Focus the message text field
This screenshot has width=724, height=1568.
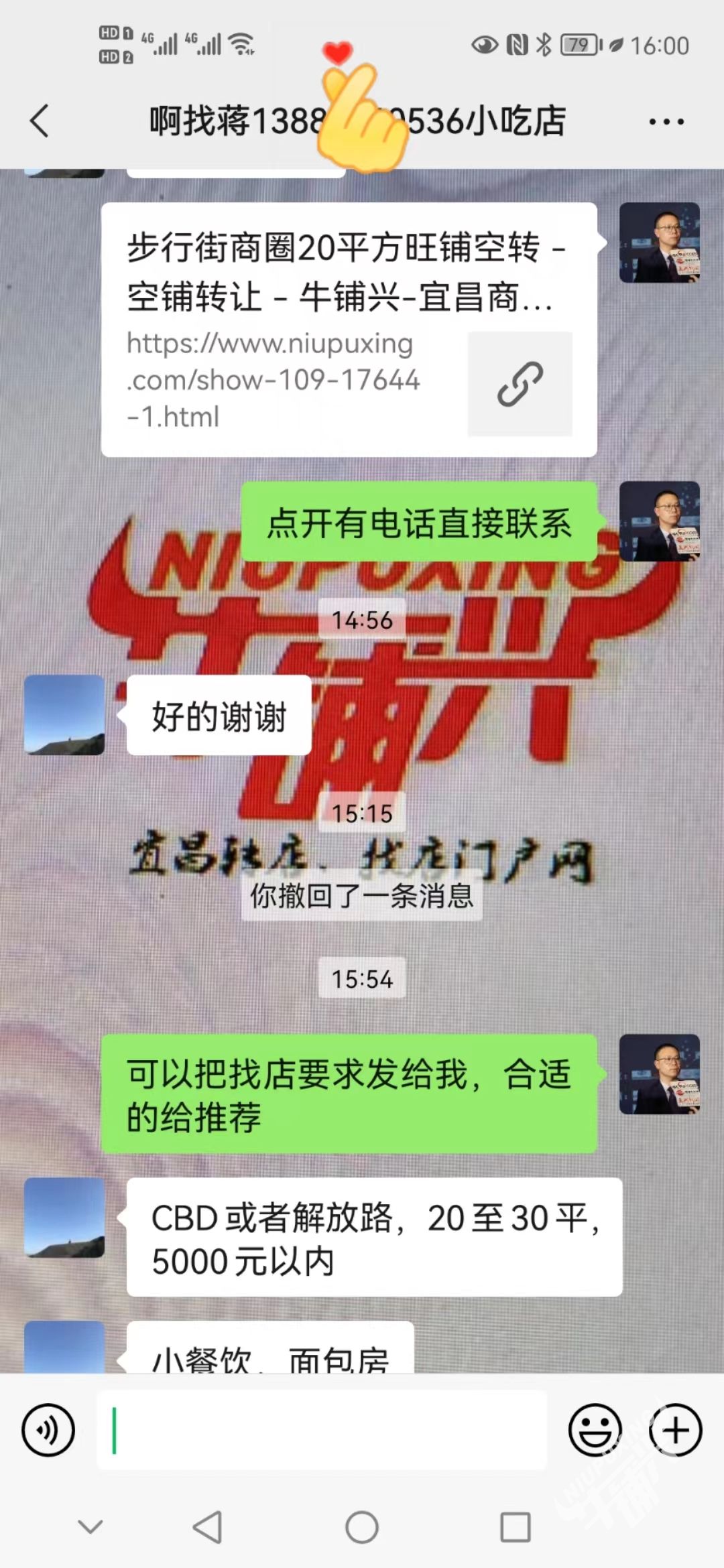(x=322, y=1430)
